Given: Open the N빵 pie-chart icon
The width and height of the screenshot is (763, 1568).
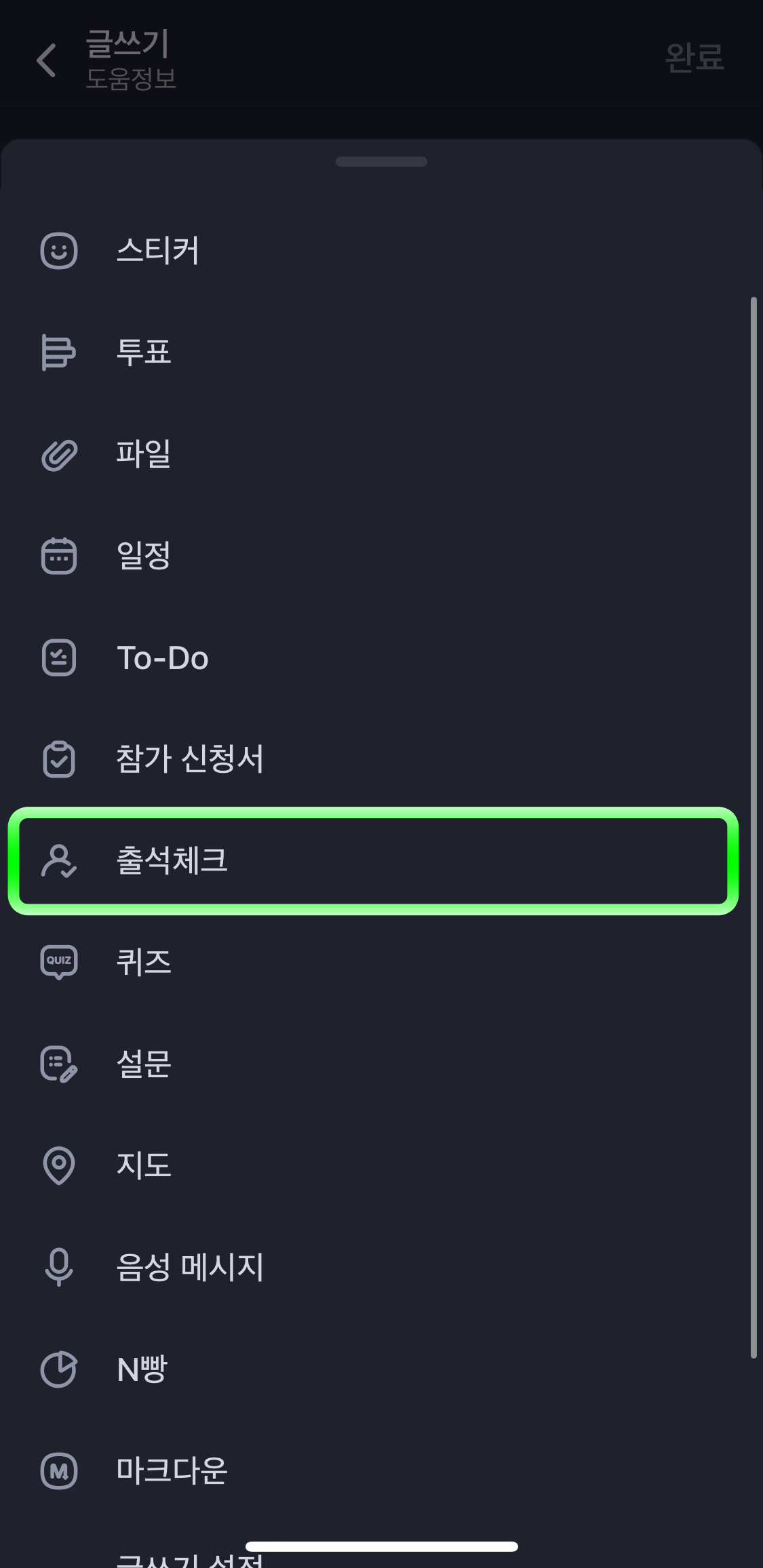Looking at the screenshot, I should pyautogui.click(x=59, y=1369).
